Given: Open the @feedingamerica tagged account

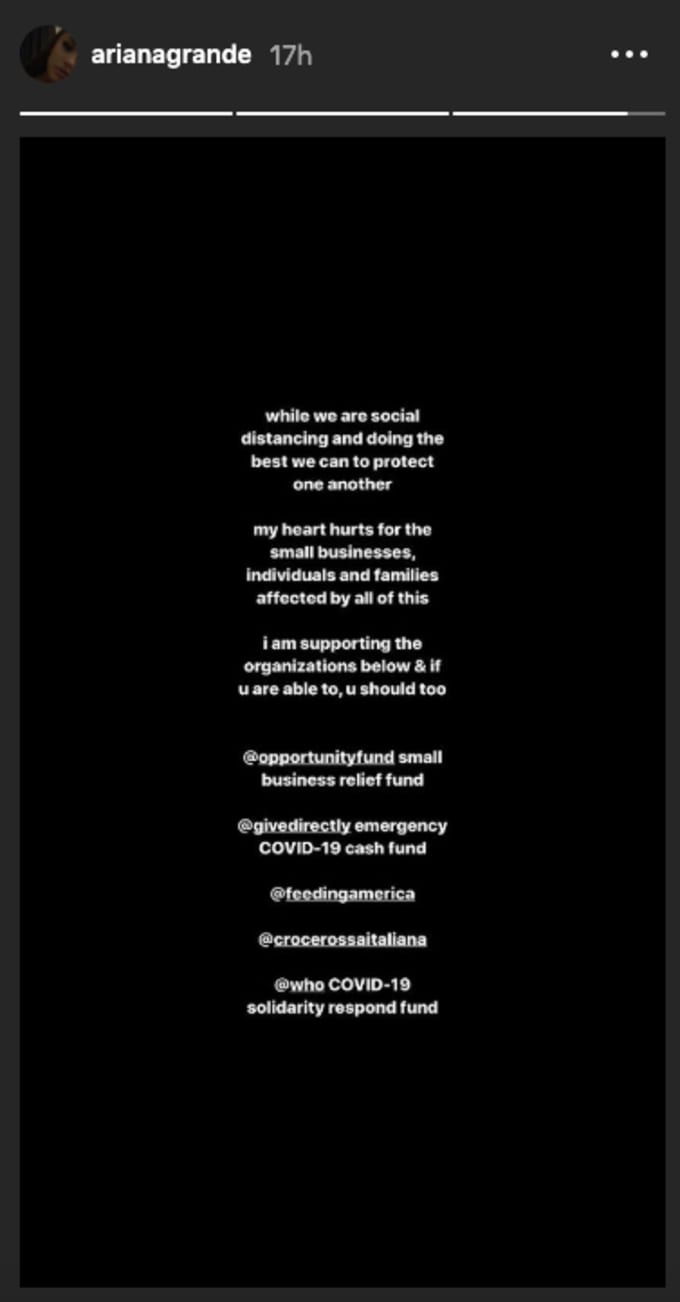Looking at the screenshot, I should click(x=342, y=894).
